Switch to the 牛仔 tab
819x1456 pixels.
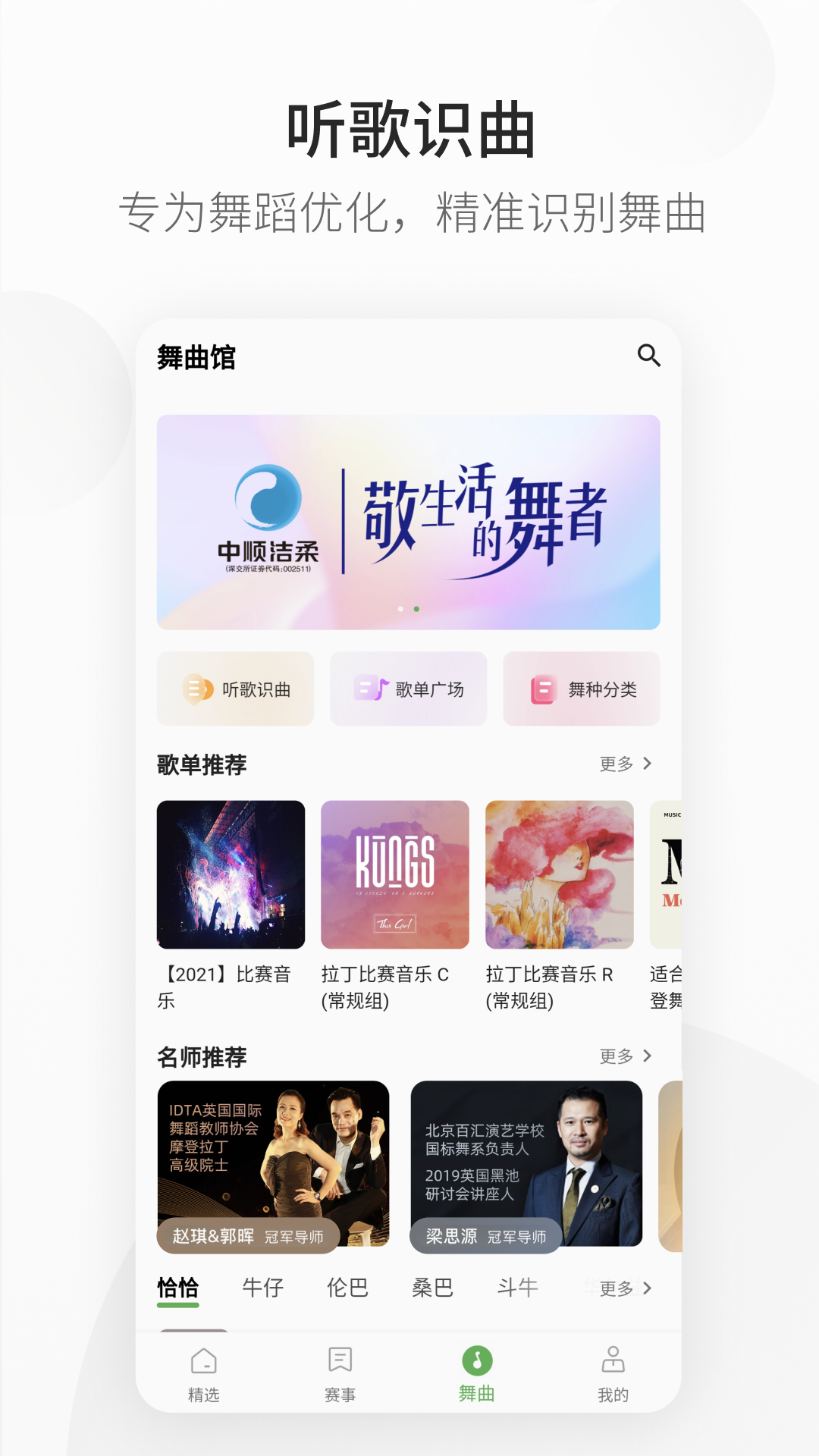click(264, 1287)
